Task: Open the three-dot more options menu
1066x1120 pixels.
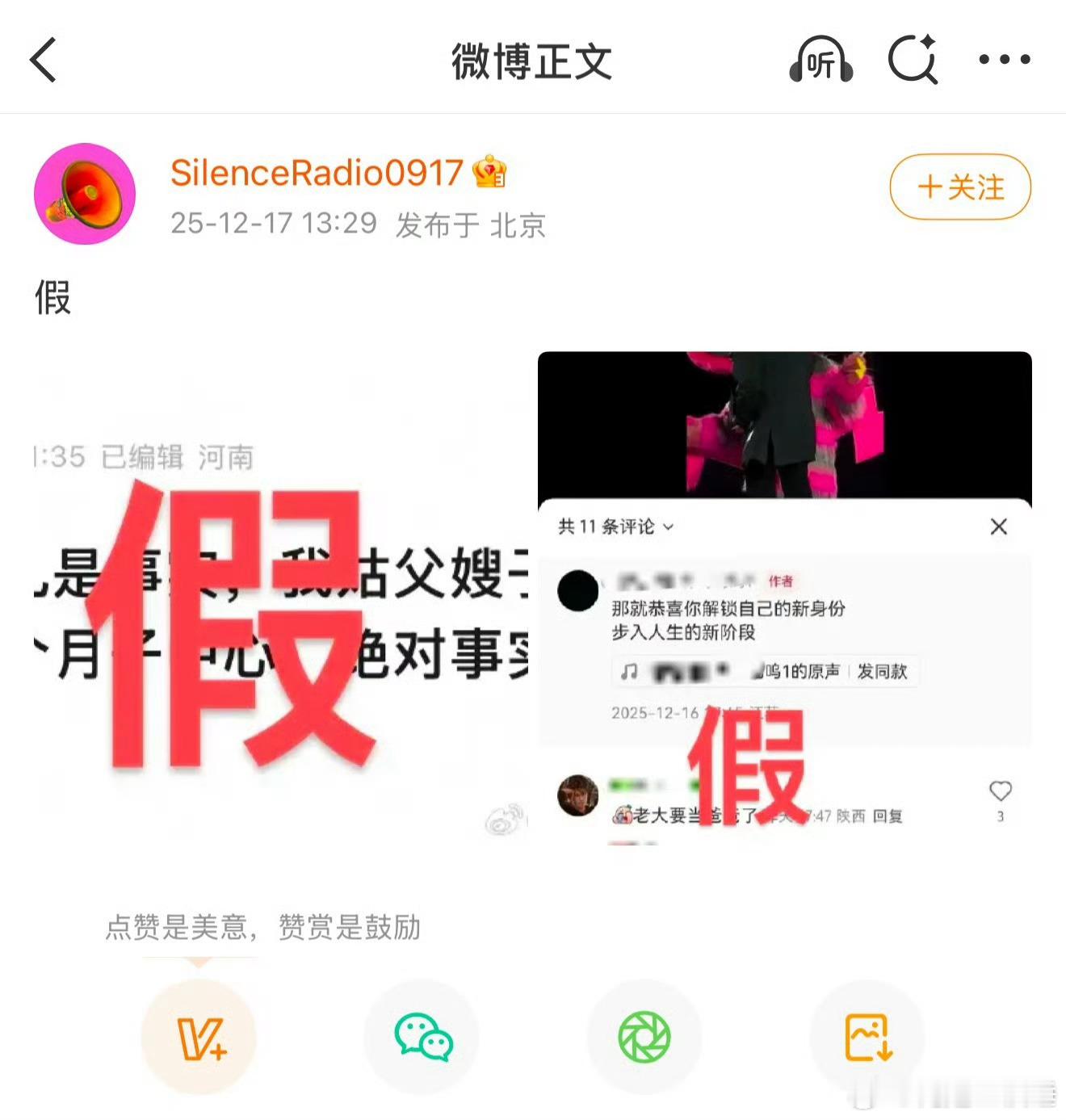Action: pos(1003,60)
